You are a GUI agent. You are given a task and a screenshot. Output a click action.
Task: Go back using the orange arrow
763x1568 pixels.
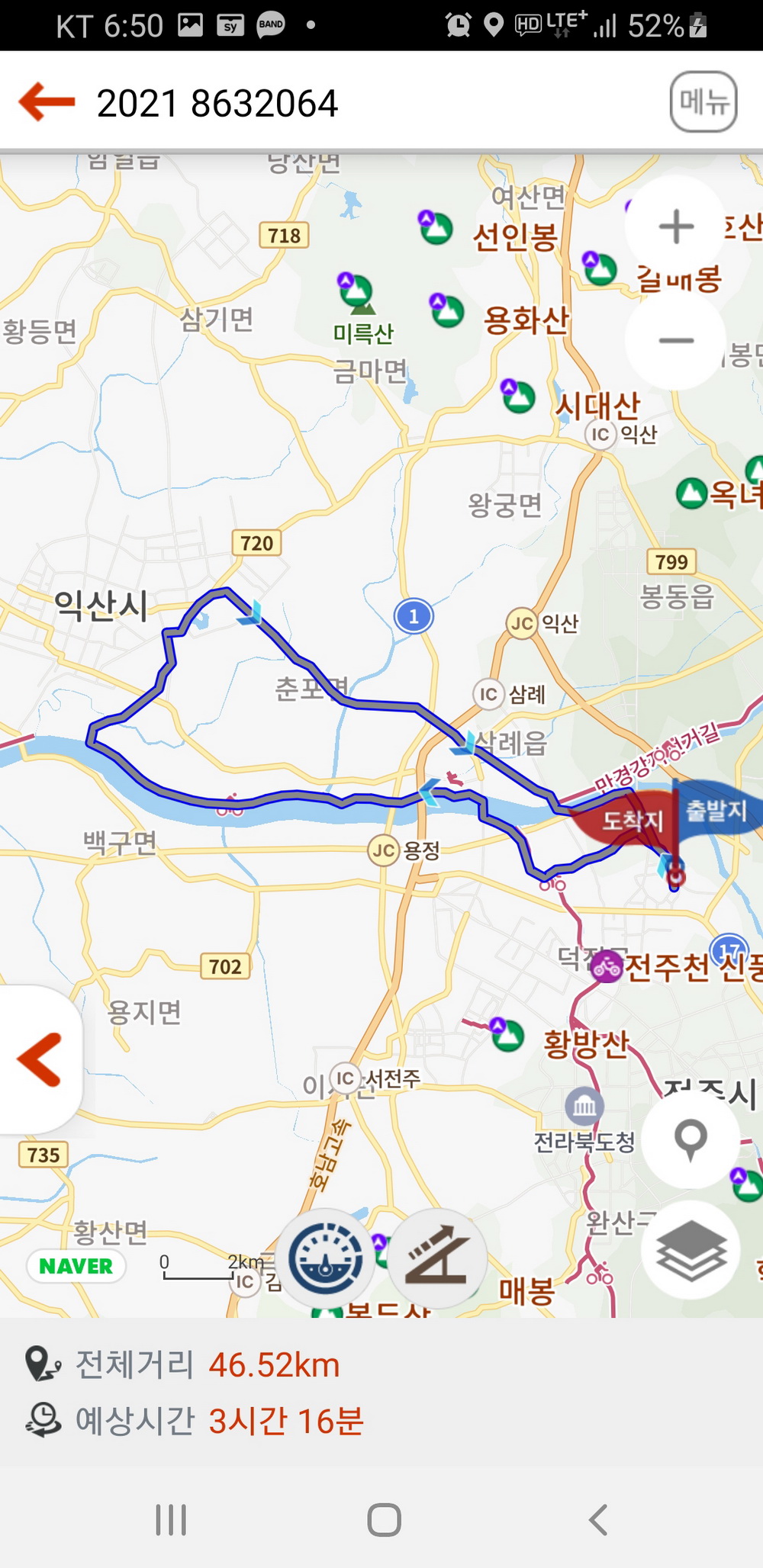47,102
